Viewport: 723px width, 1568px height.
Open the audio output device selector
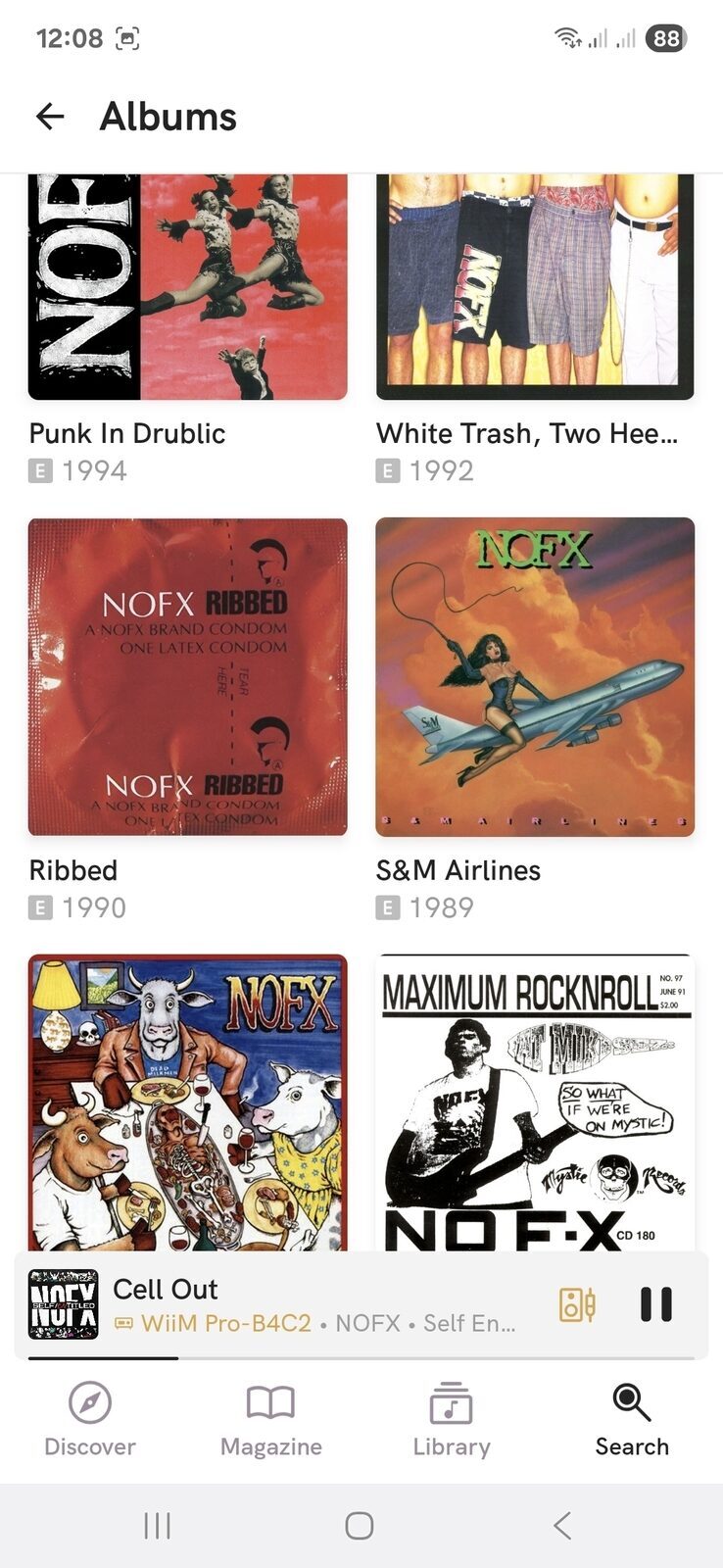(576, 1304)
